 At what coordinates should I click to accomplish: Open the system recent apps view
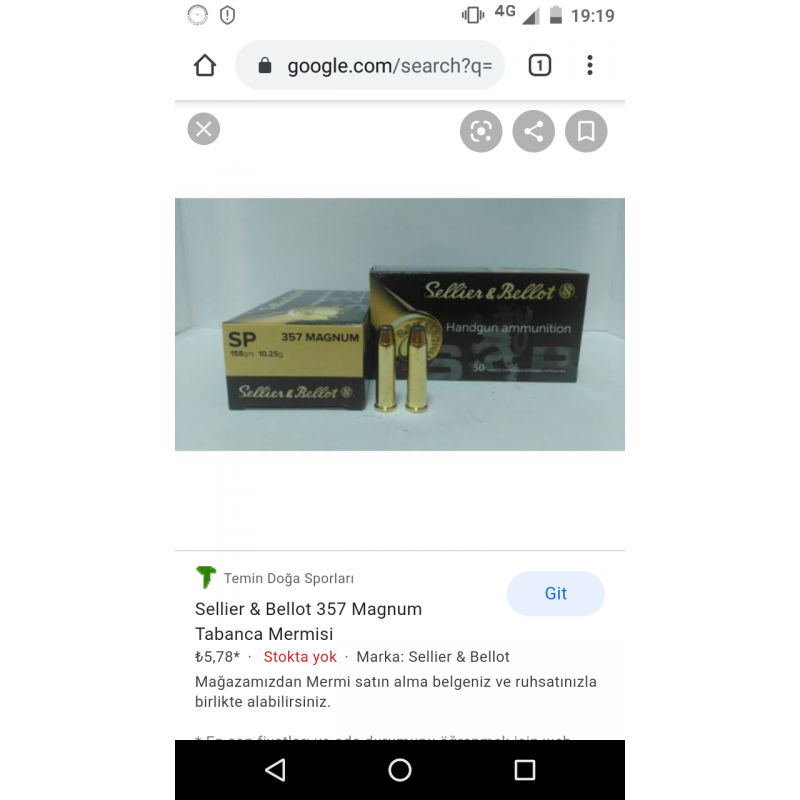tap(525, 770)
